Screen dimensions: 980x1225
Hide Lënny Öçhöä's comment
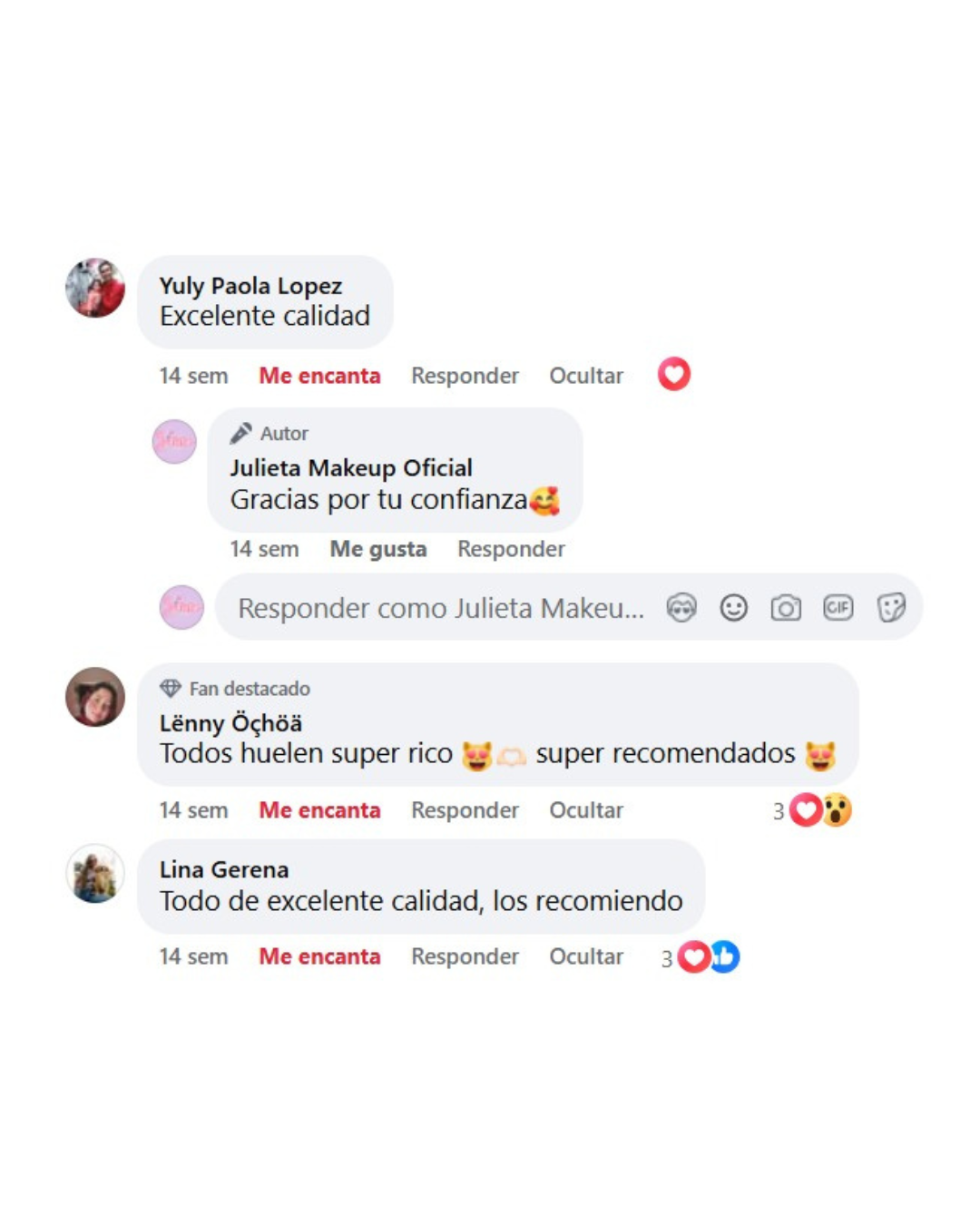pos(586,810)
